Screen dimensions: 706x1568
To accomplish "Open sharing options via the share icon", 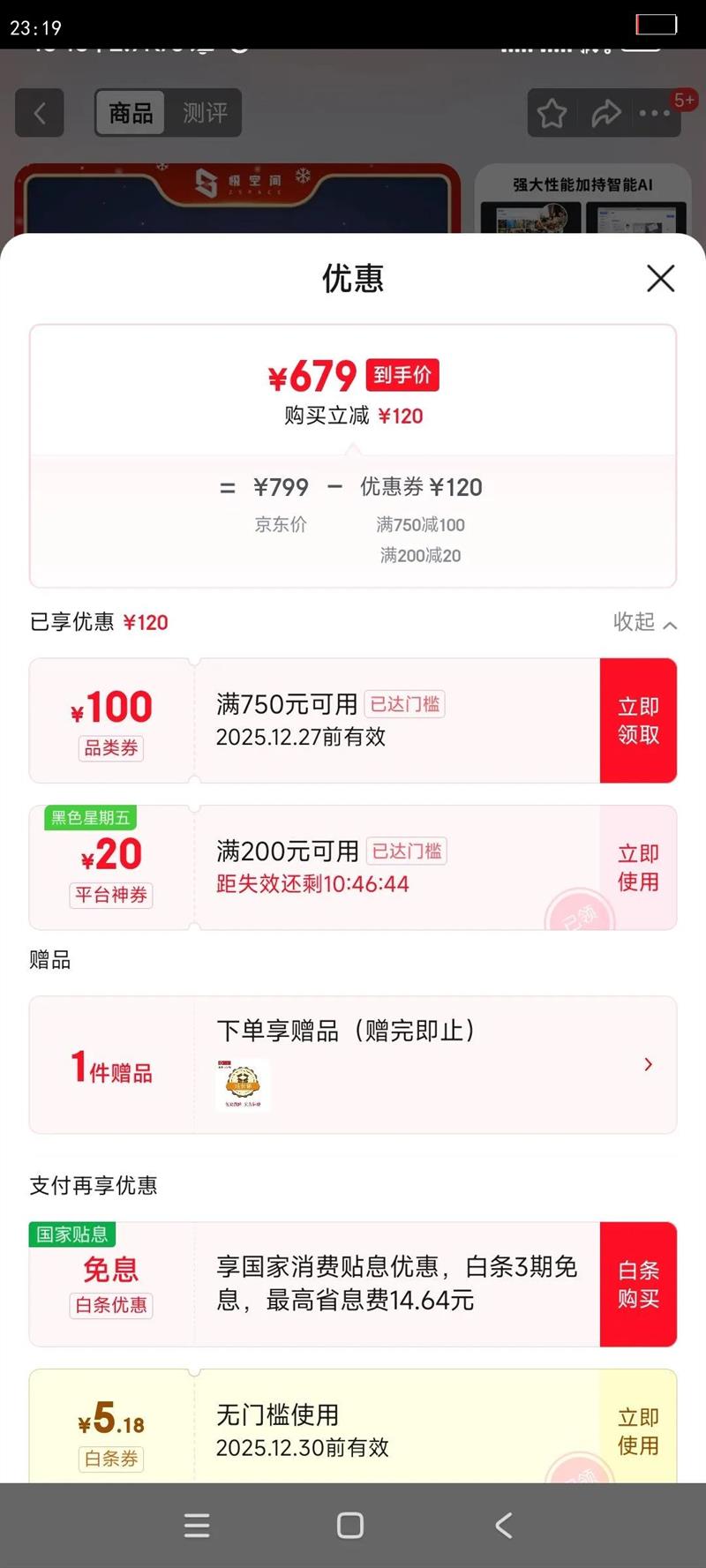I will point(606,114).
